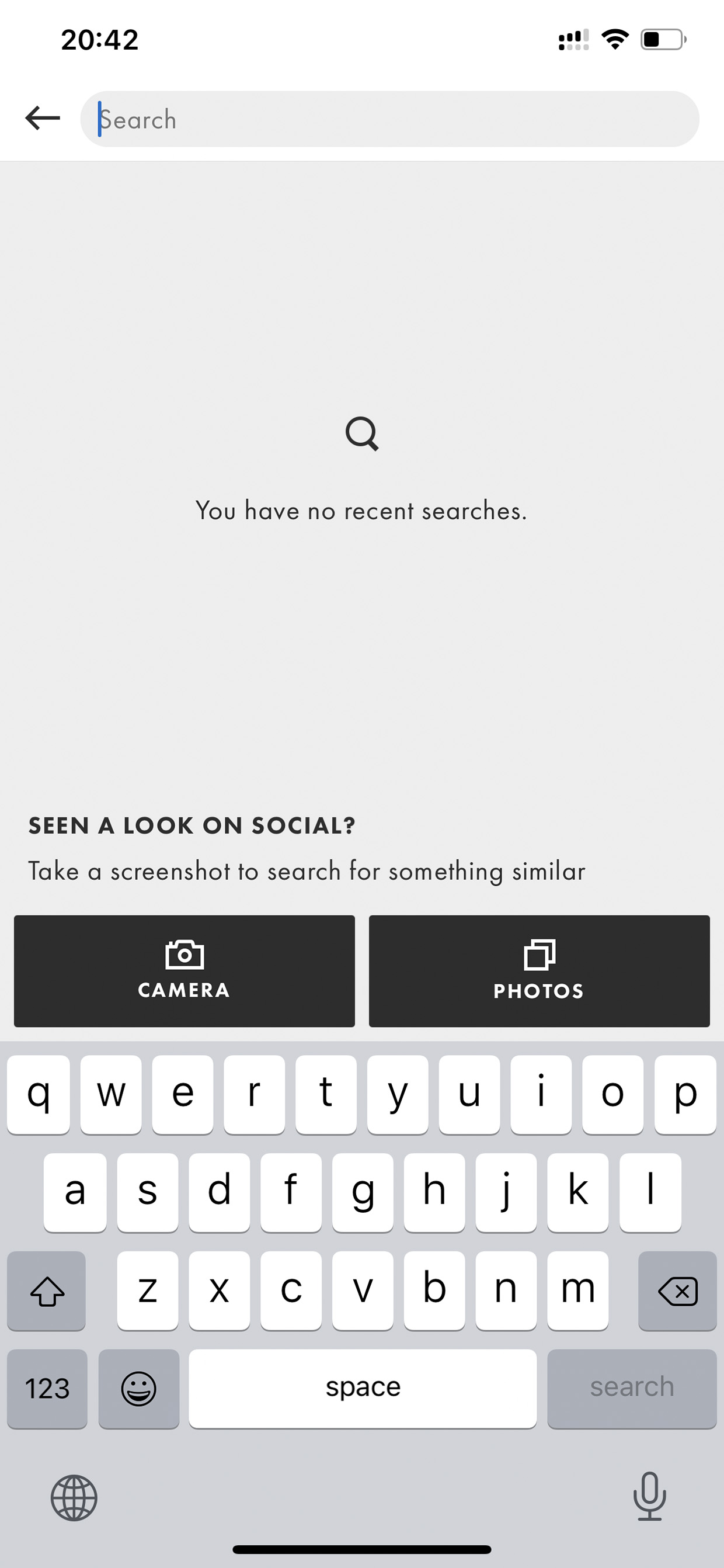Image resolution: width=724 pixels, height=1568 pixels.
Task: Tap the backspace key
Action: (x=677, y=1291)
